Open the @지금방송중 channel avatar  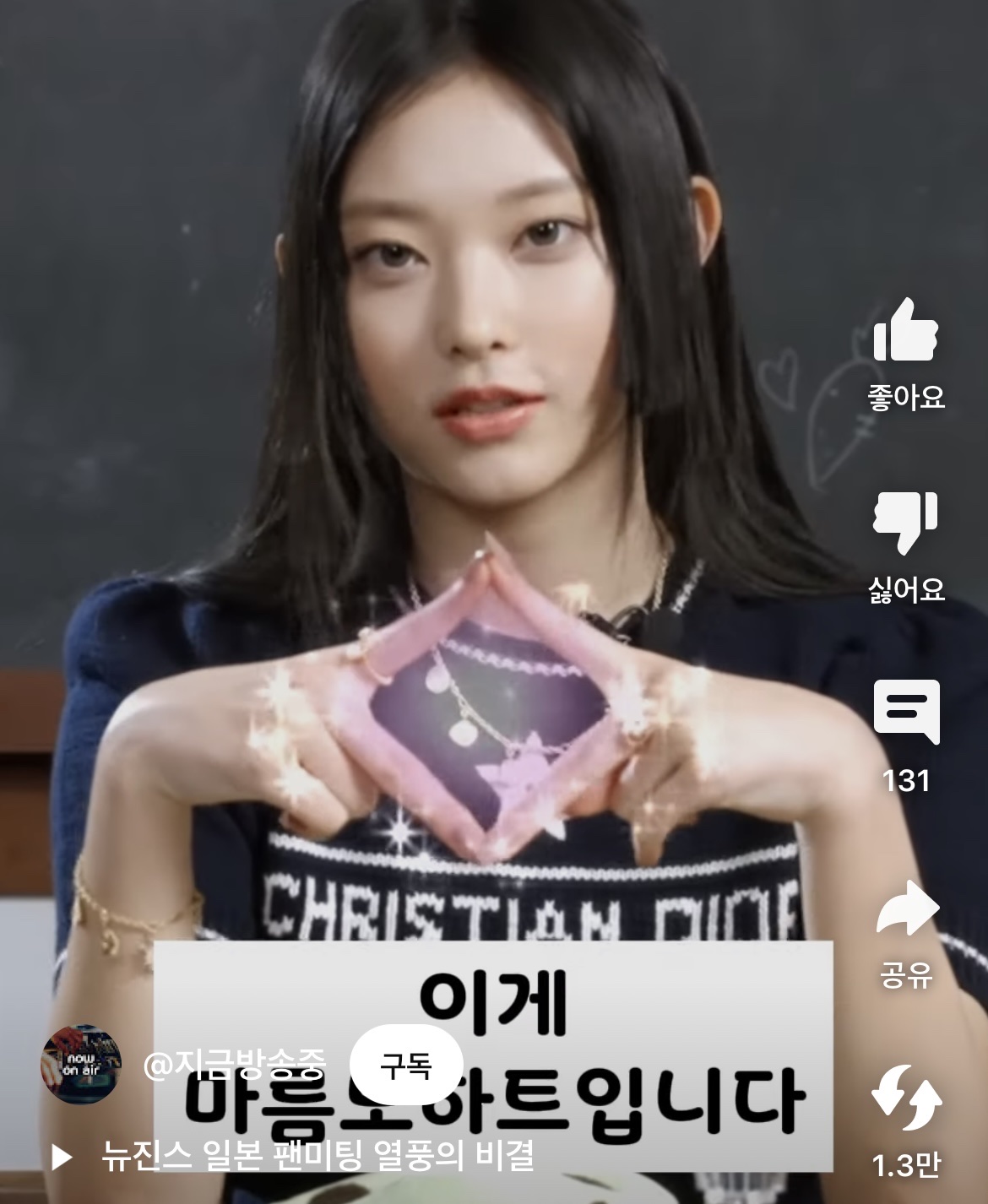click(x=81, y=1065)
